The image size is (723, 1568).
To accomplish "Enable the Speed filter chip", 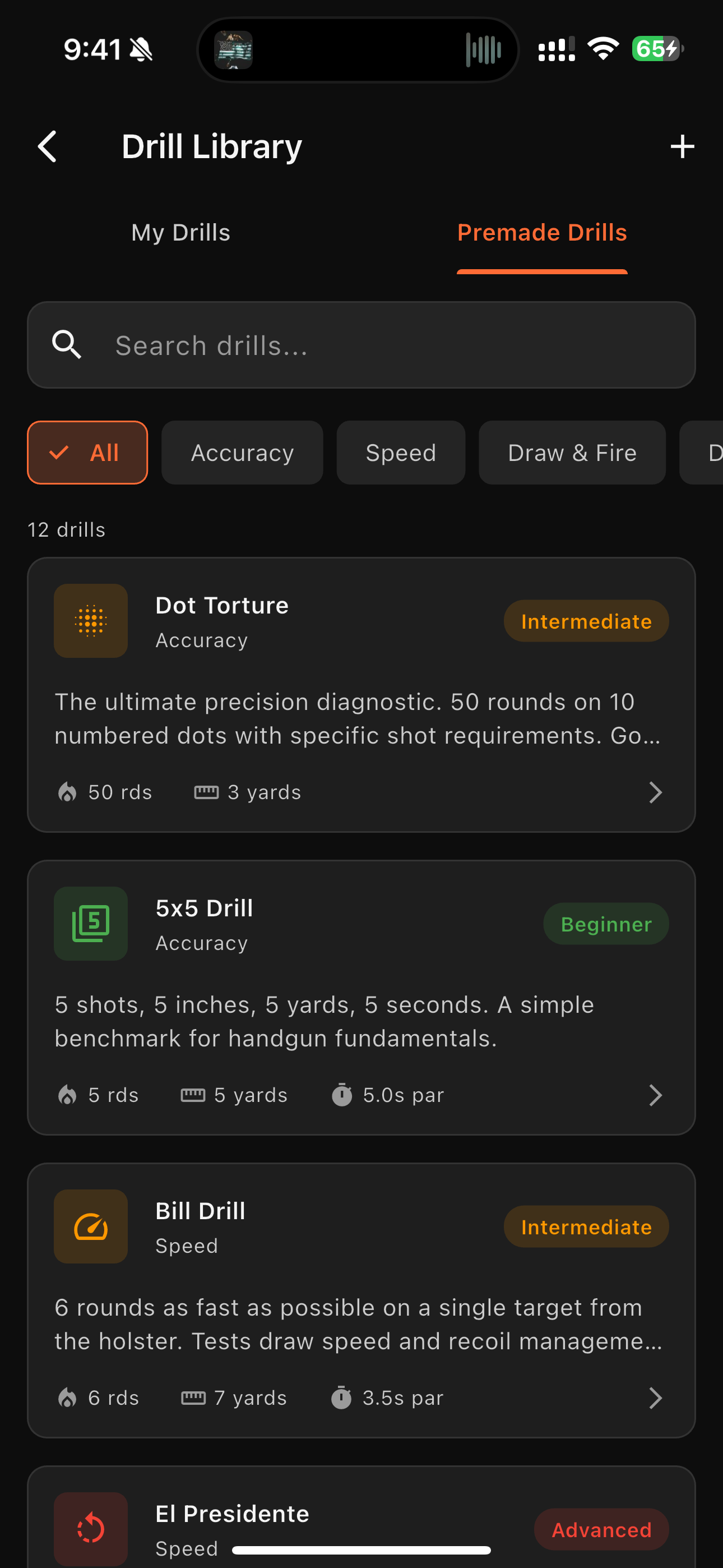I will click(400, 452).
